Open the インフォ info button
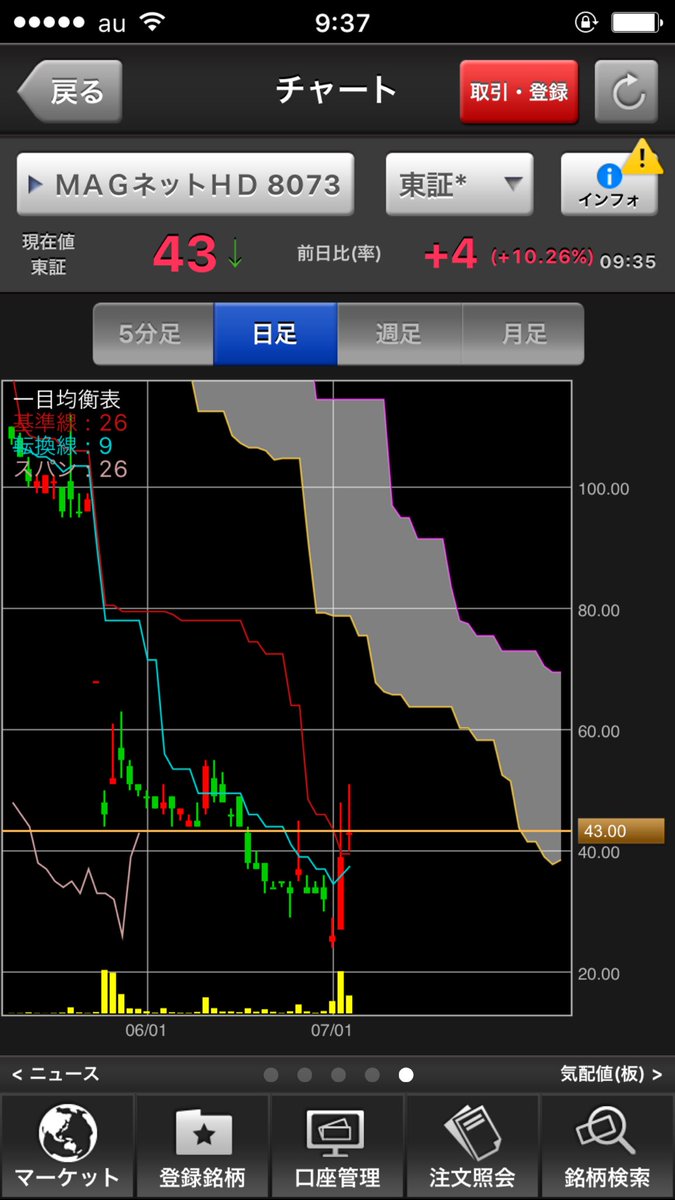The image size is (675, 1200). 609,184
